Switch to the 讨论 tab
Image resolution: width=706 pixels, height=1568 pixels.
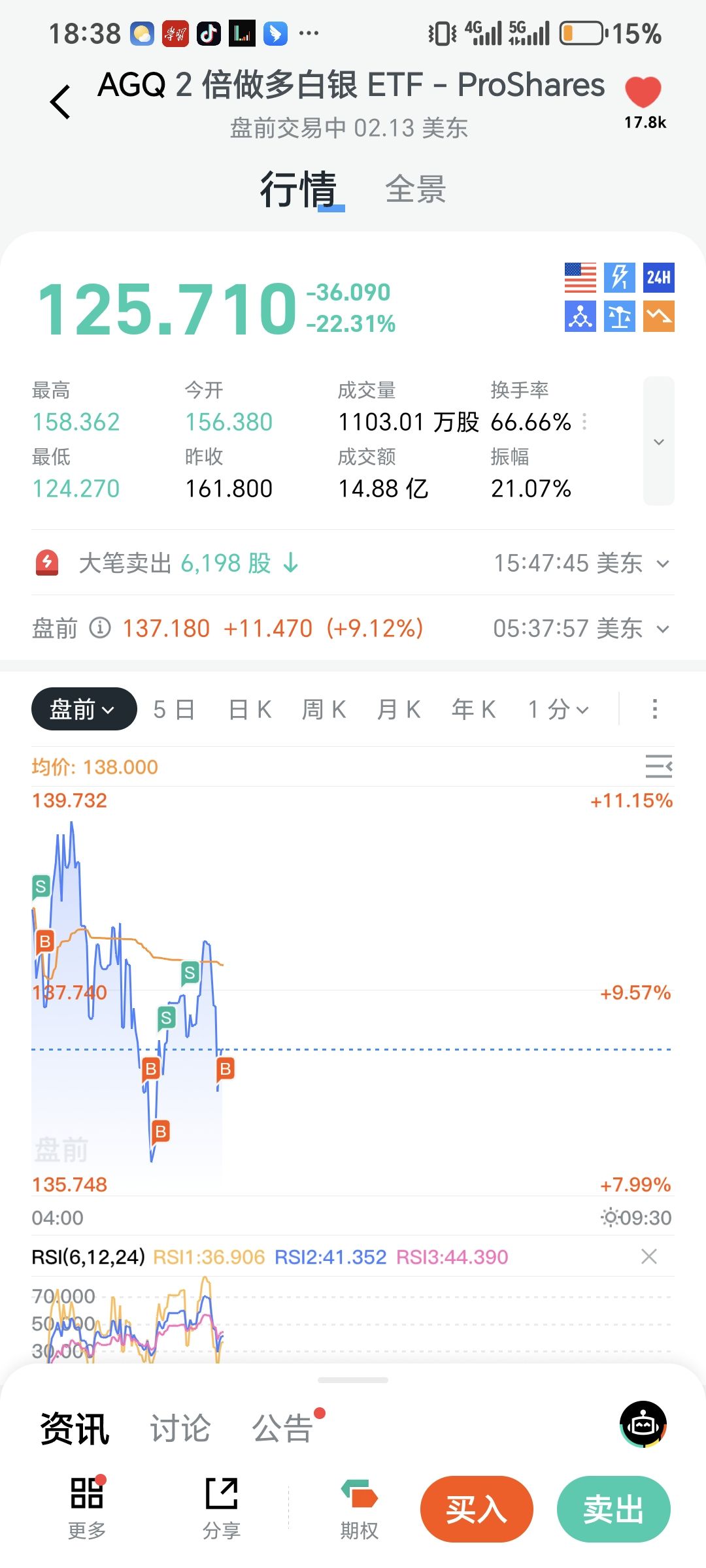180,1428
